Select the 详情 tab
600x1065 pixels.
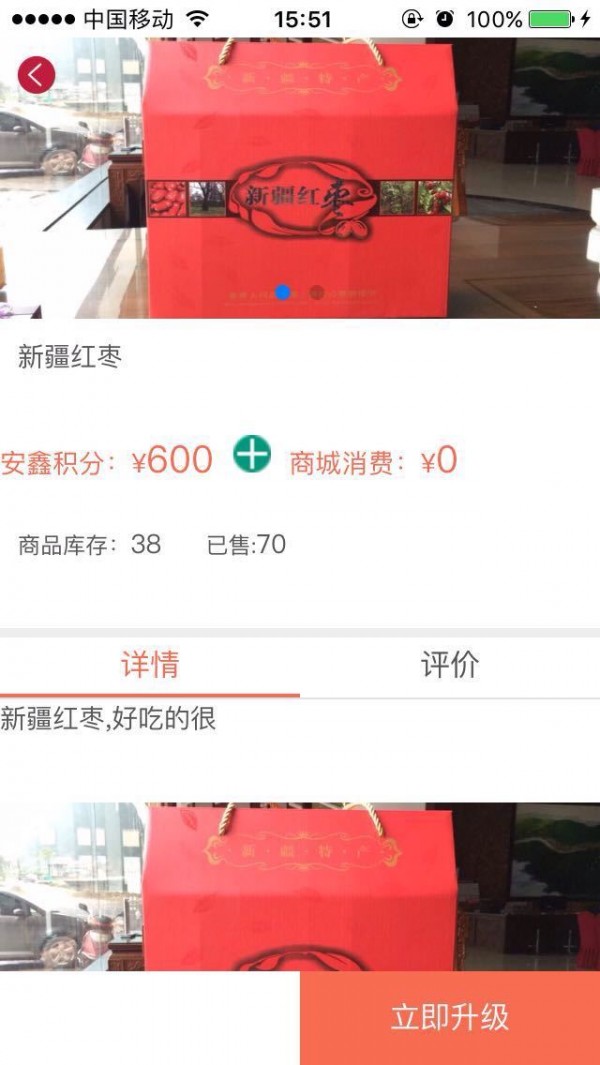(150, 666)
